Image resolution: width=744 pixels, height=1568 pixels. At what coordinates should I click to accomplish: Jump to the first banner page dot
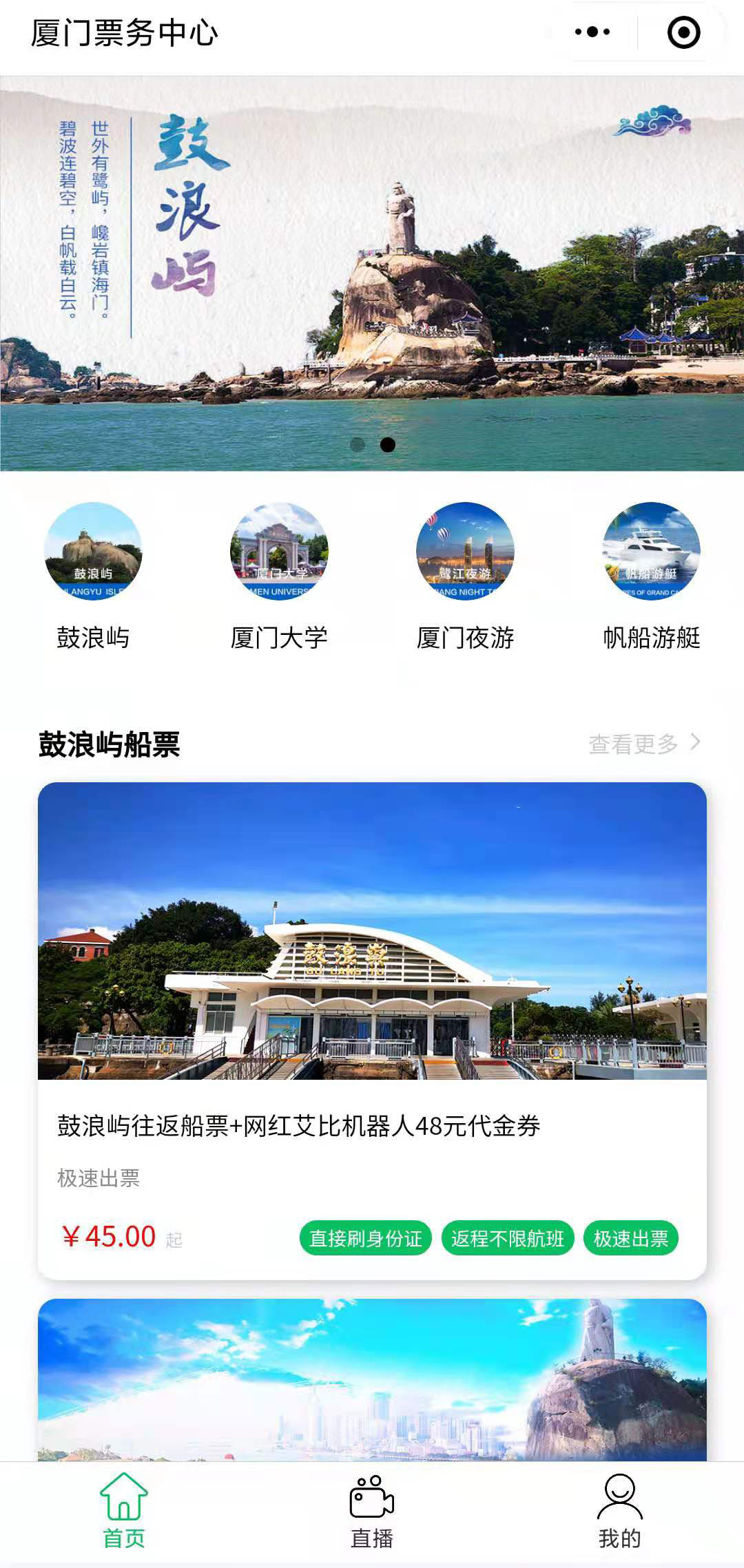(358, 445)
